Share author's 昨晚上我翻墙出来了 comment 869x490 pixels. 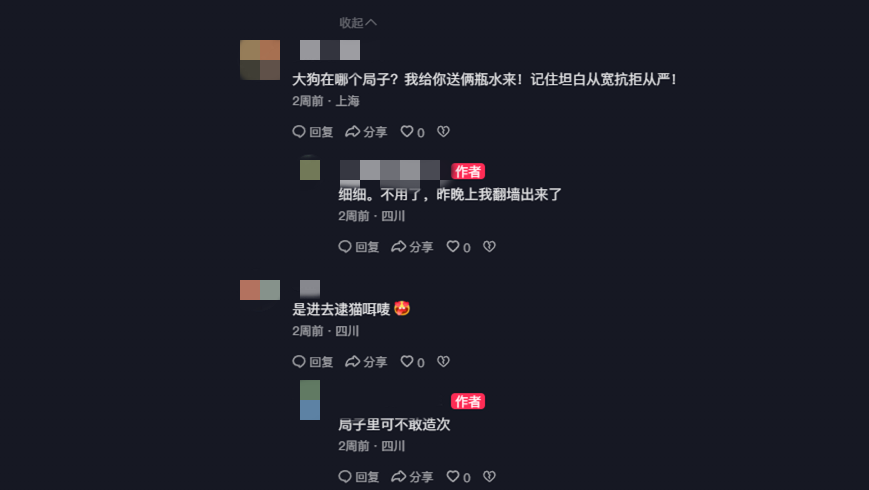tap(412, 247)
